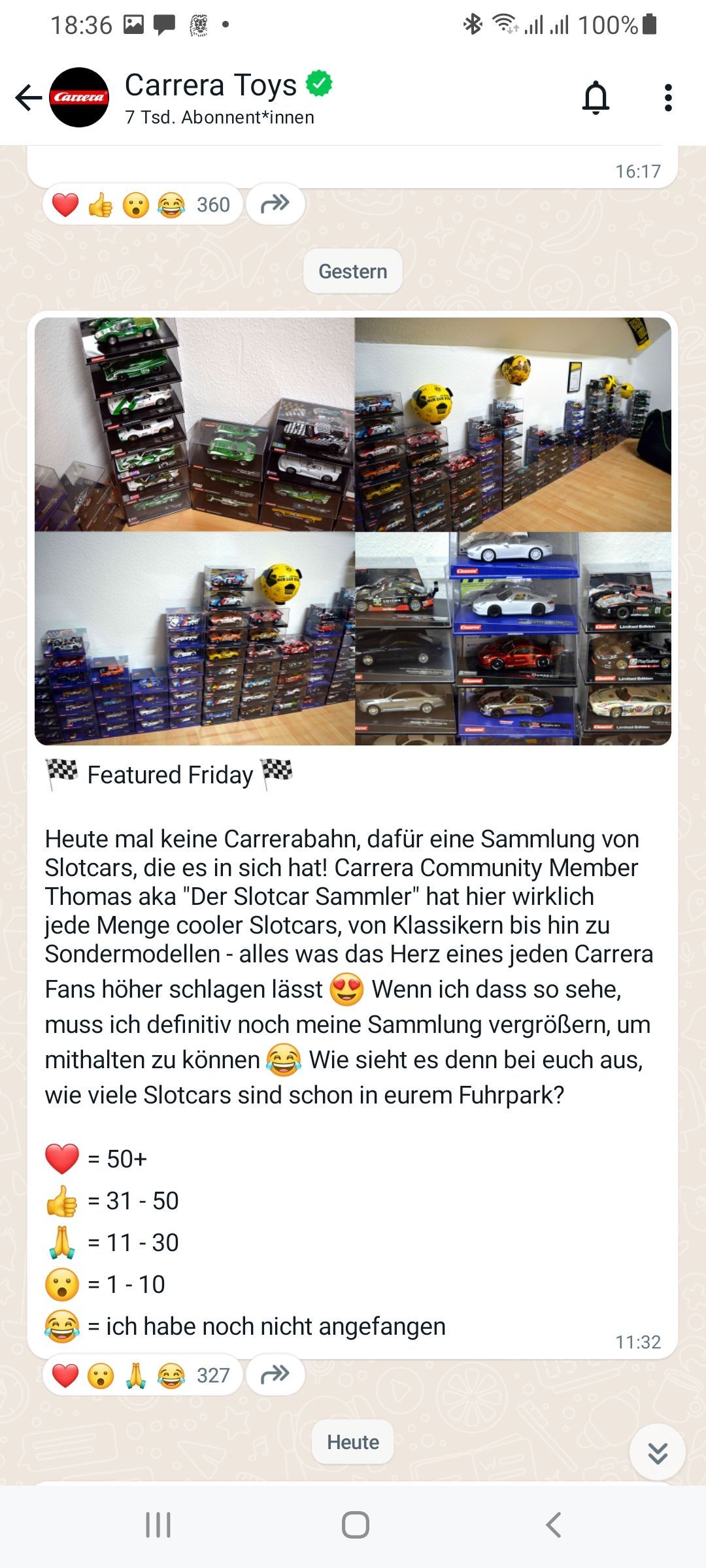
Task: Forward the post with 360 reactions
Action: pyautogui.click(x=275, y=204)
